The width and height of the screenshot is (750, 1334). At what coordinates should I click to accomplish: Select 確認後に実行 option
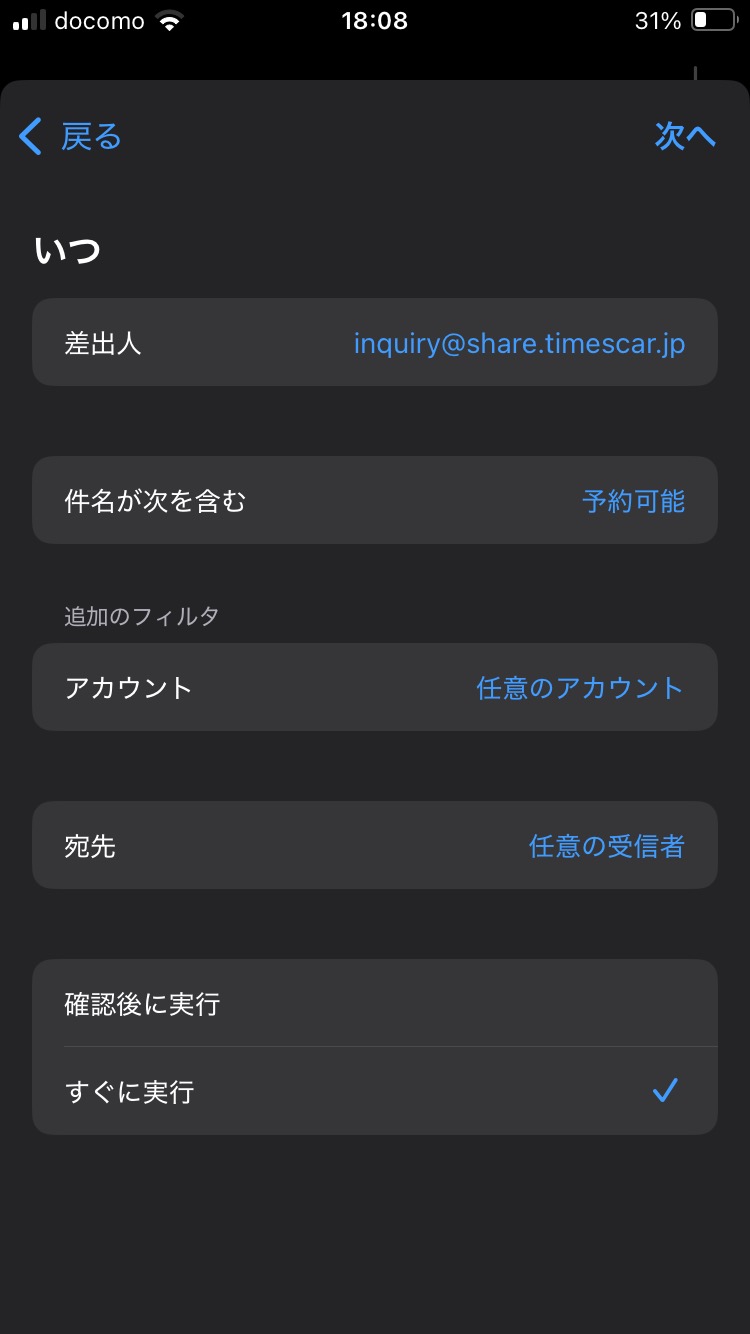coord(375,1003)
